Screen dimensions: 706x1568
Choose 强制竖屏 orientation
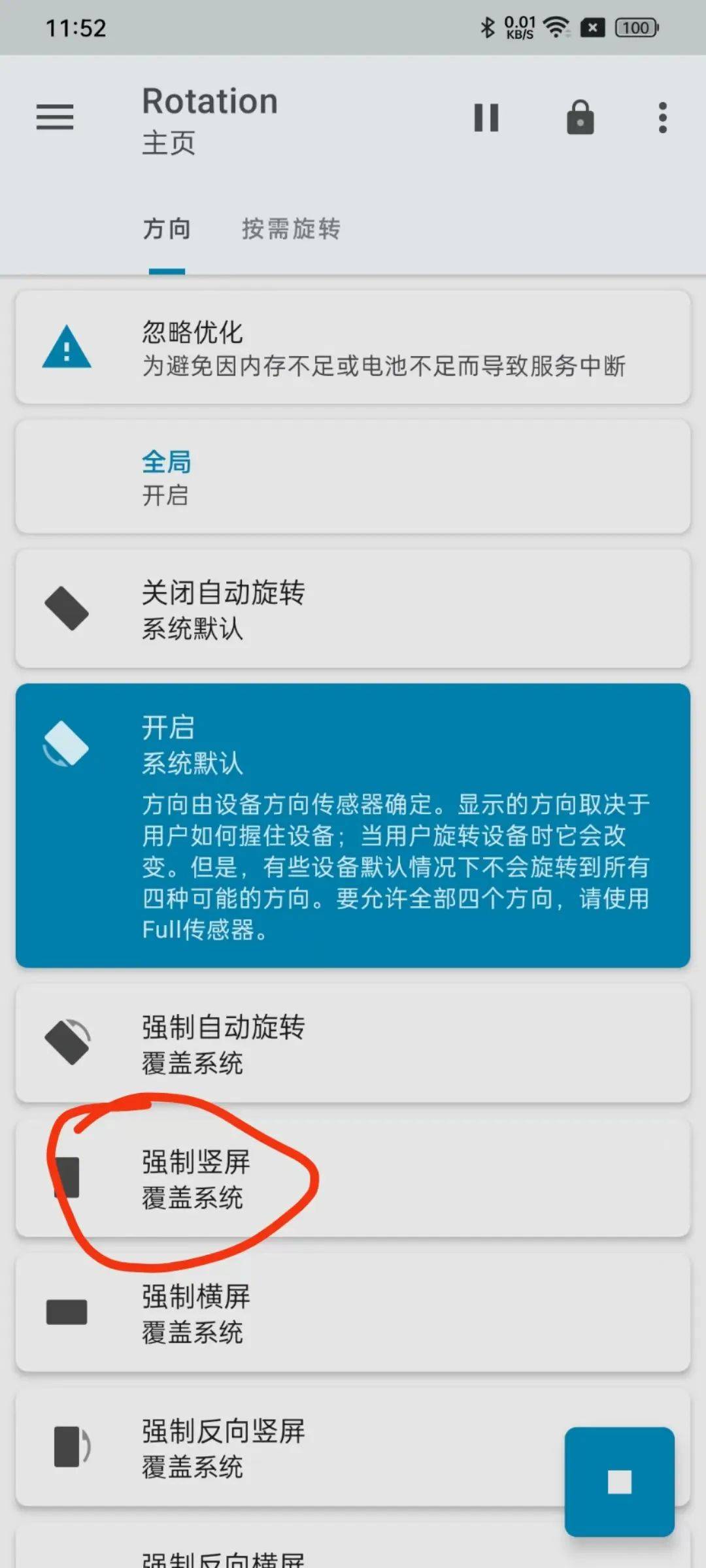pyautogui.click(x=353, y=1179)
